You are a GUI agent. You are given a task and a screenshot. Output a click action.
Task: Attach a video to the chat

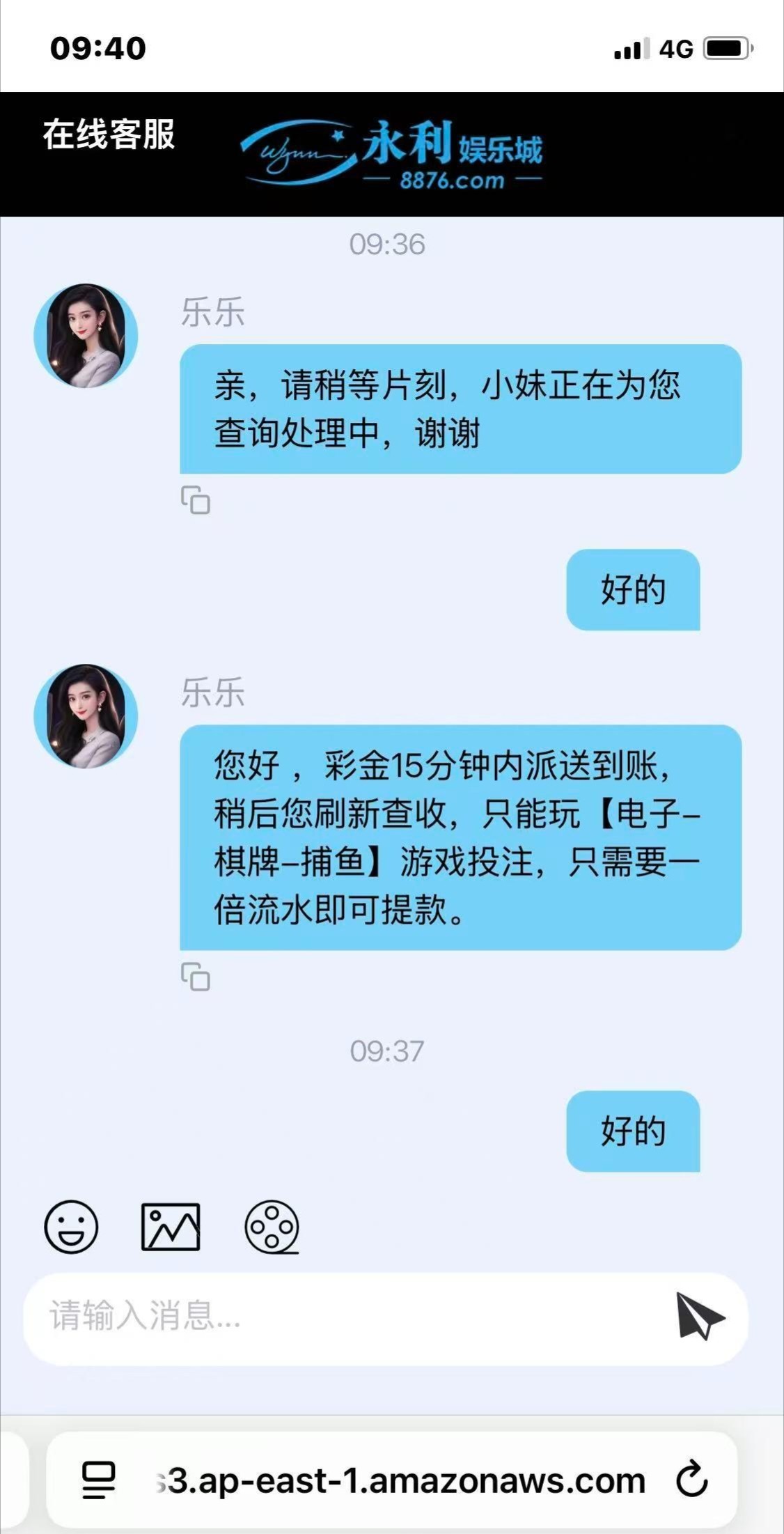pyautogui.click(x=272, y=1227)
